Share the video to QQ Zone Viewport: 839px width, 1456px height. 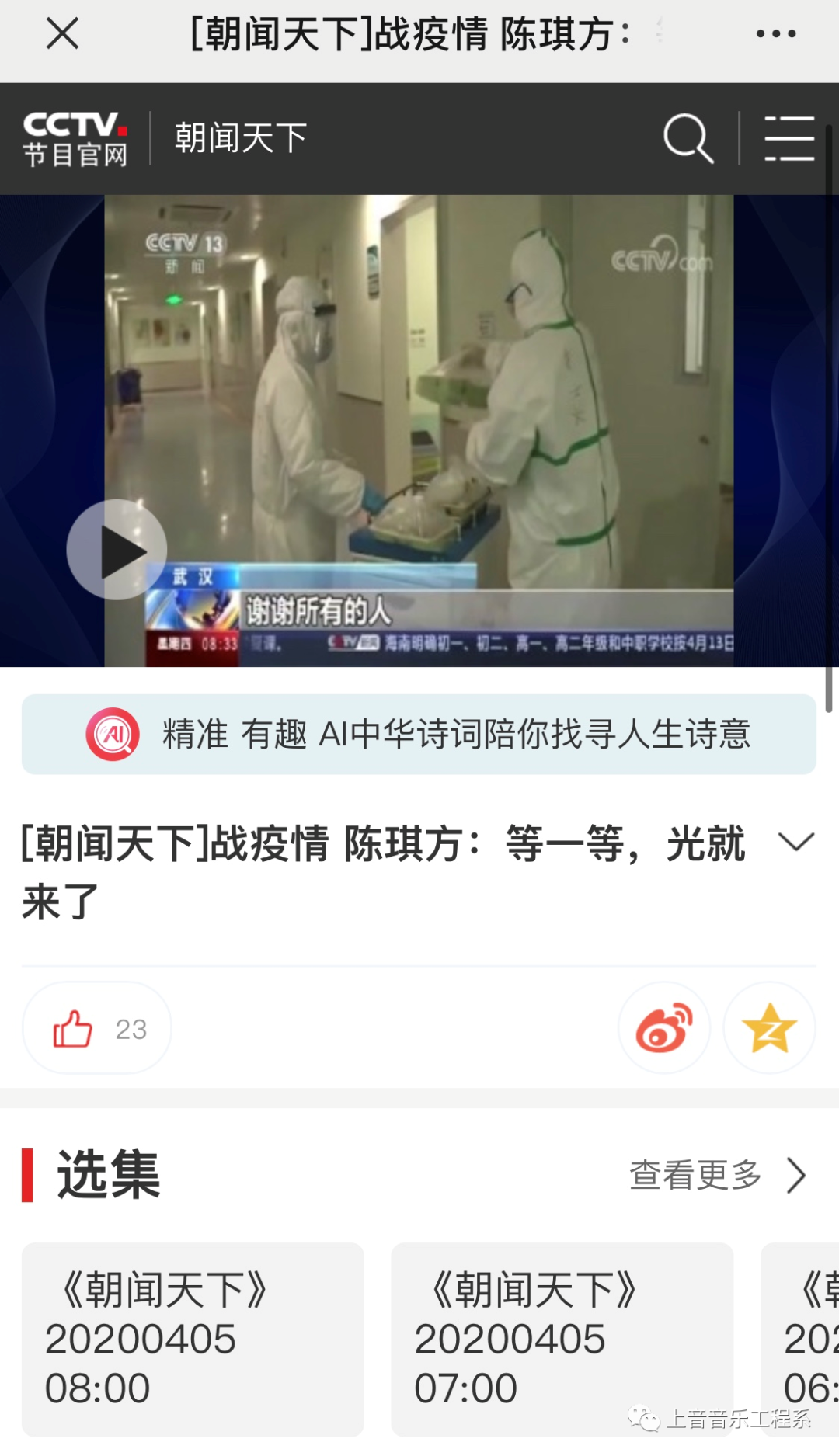769,1028
